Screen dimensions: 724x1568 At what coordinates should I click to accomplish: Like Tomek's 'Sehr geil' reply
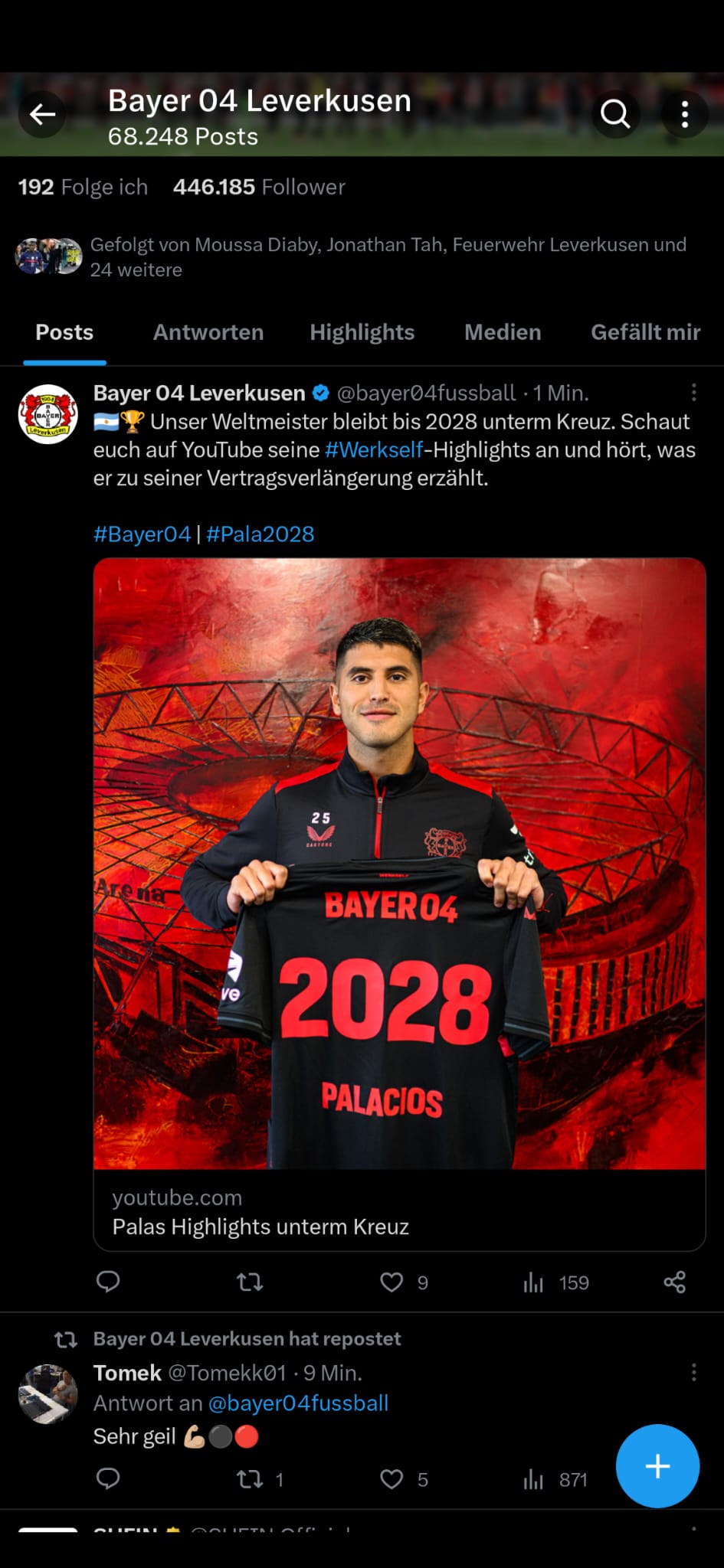pyautogui.click(x=391, y=1479)
